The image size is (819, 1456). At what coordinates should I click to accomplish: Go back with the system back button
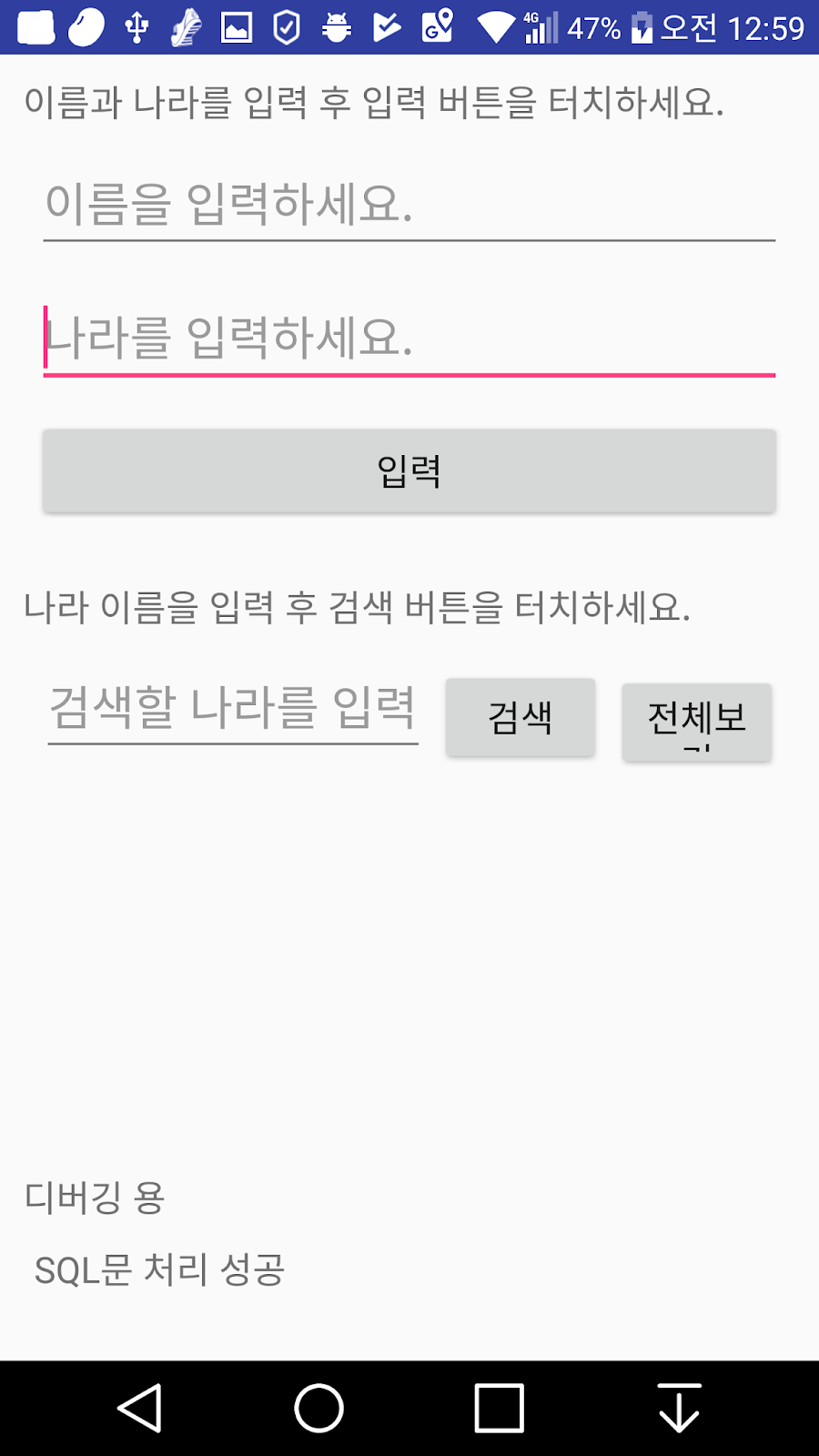(x=139, y=1408)
